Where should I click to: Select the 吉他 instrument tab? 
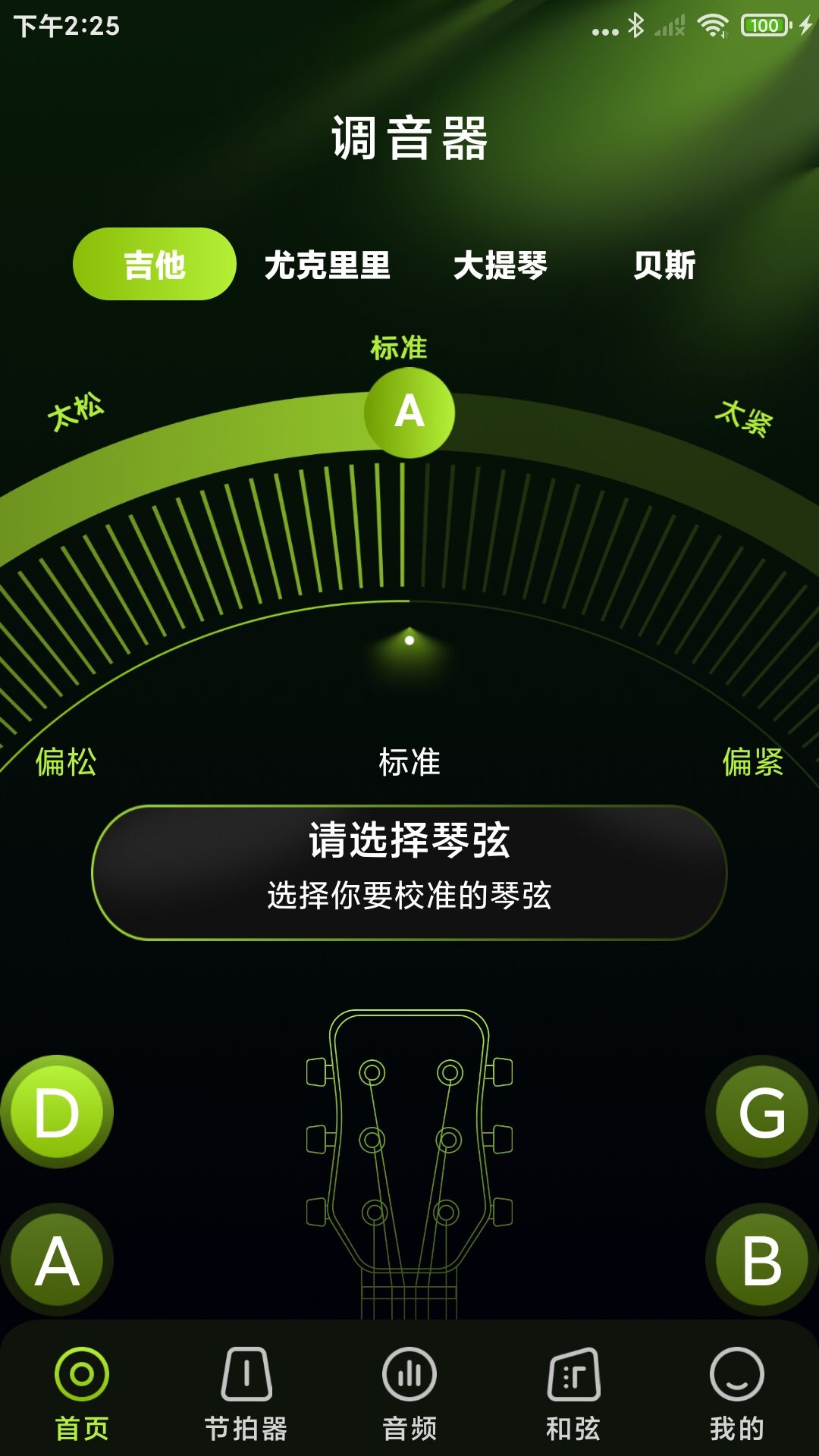pyautogui.click(x=155, y=264)
